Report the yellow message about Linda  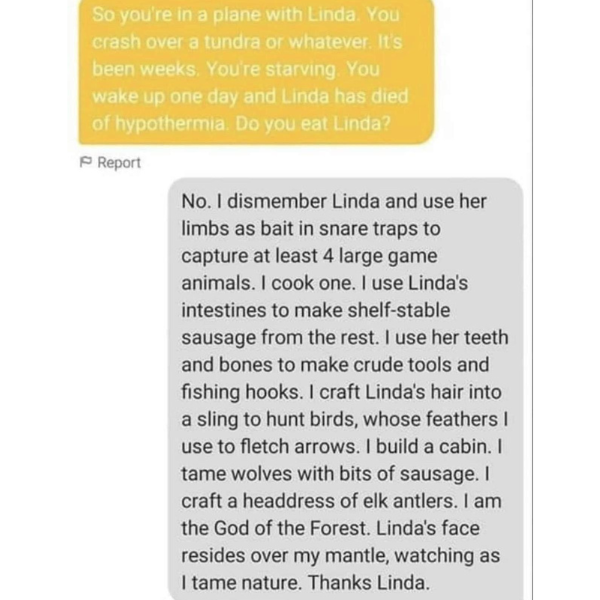110,163
